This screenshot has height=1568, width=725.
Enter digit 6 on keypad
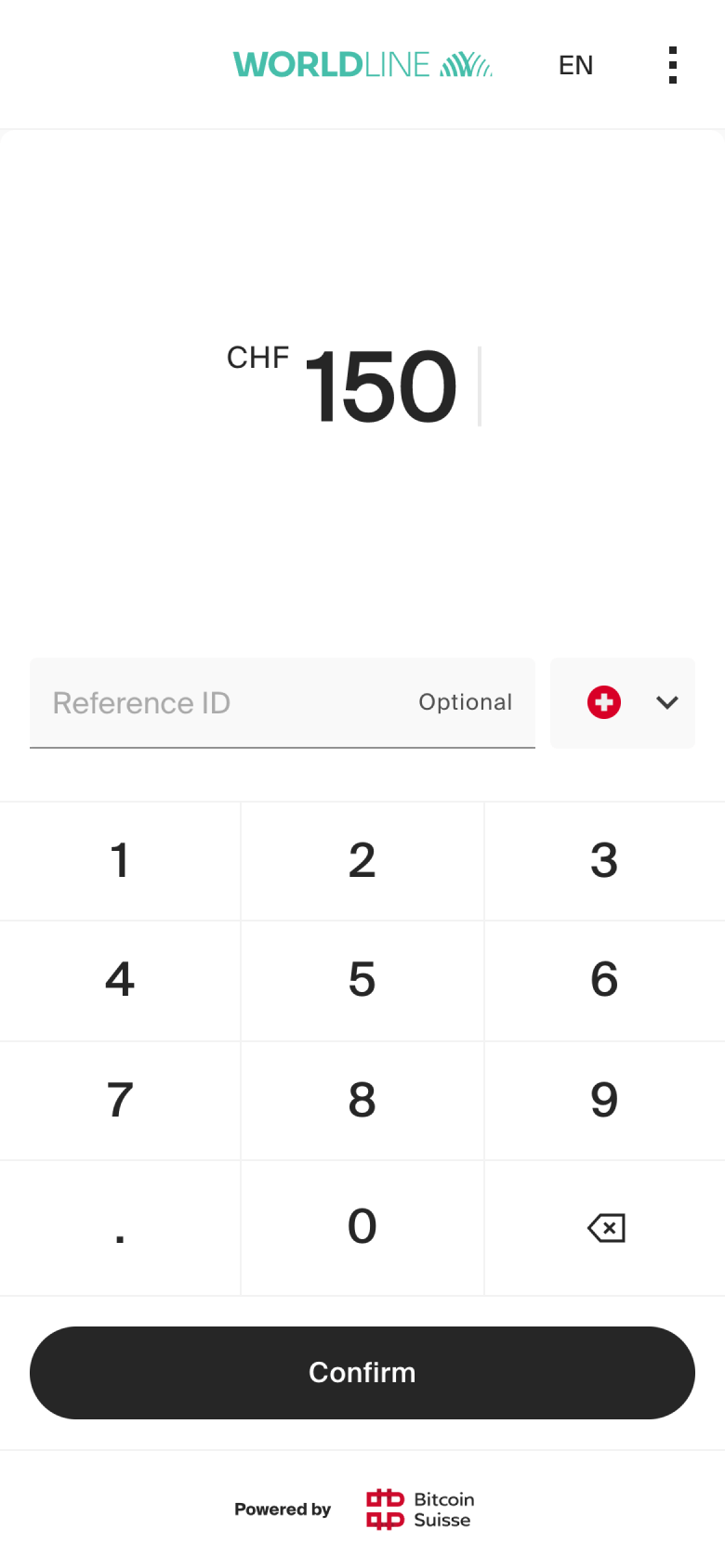click(604, 979)
